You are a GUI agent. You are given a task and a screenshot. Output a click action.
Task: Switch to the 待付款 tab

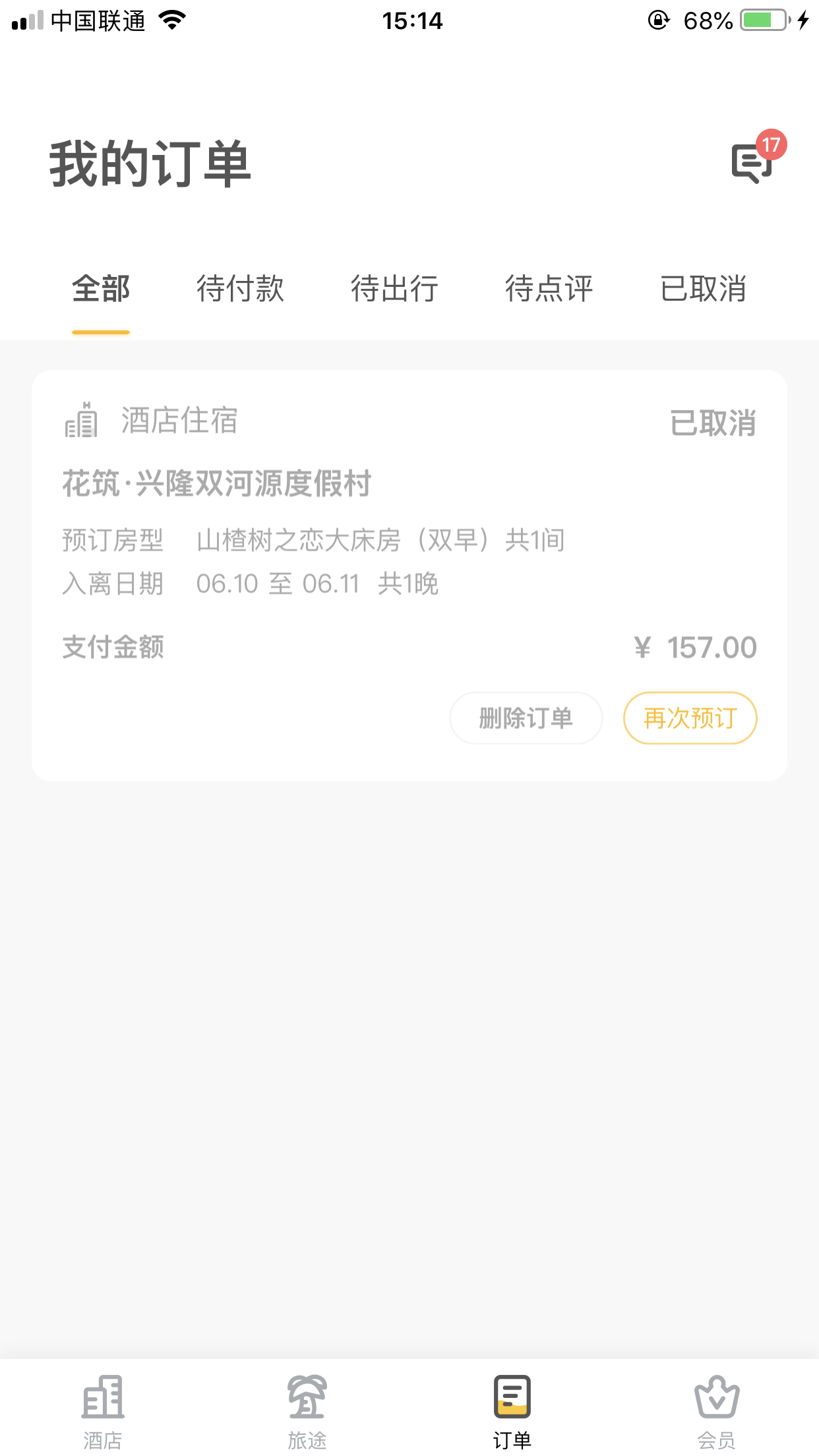click(240, 289)
